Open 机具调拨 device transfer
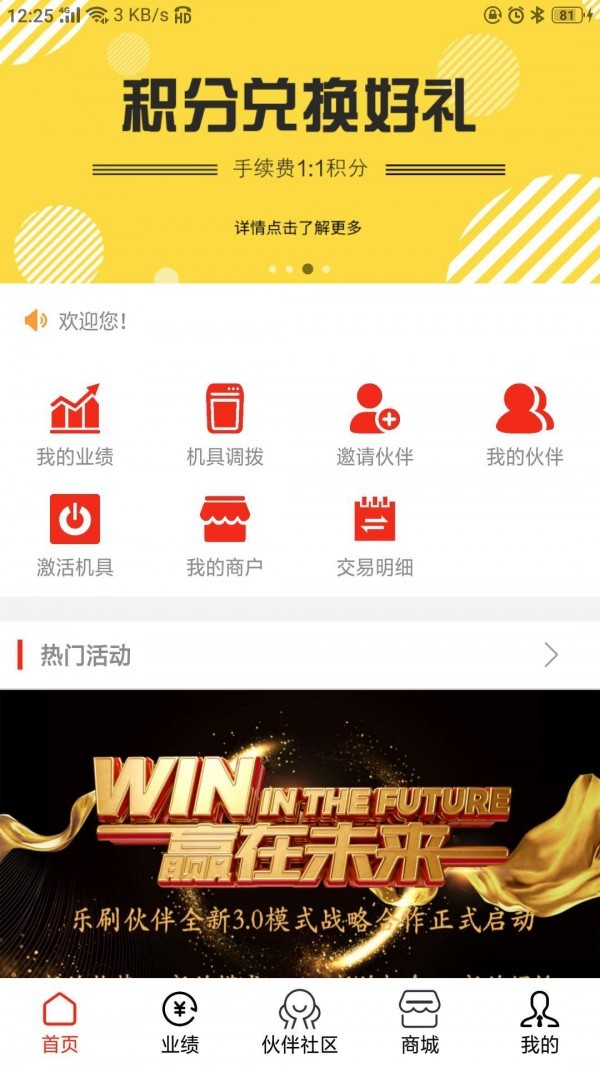The width and height of the screenshot is (600, 1067). pos(225,423)
